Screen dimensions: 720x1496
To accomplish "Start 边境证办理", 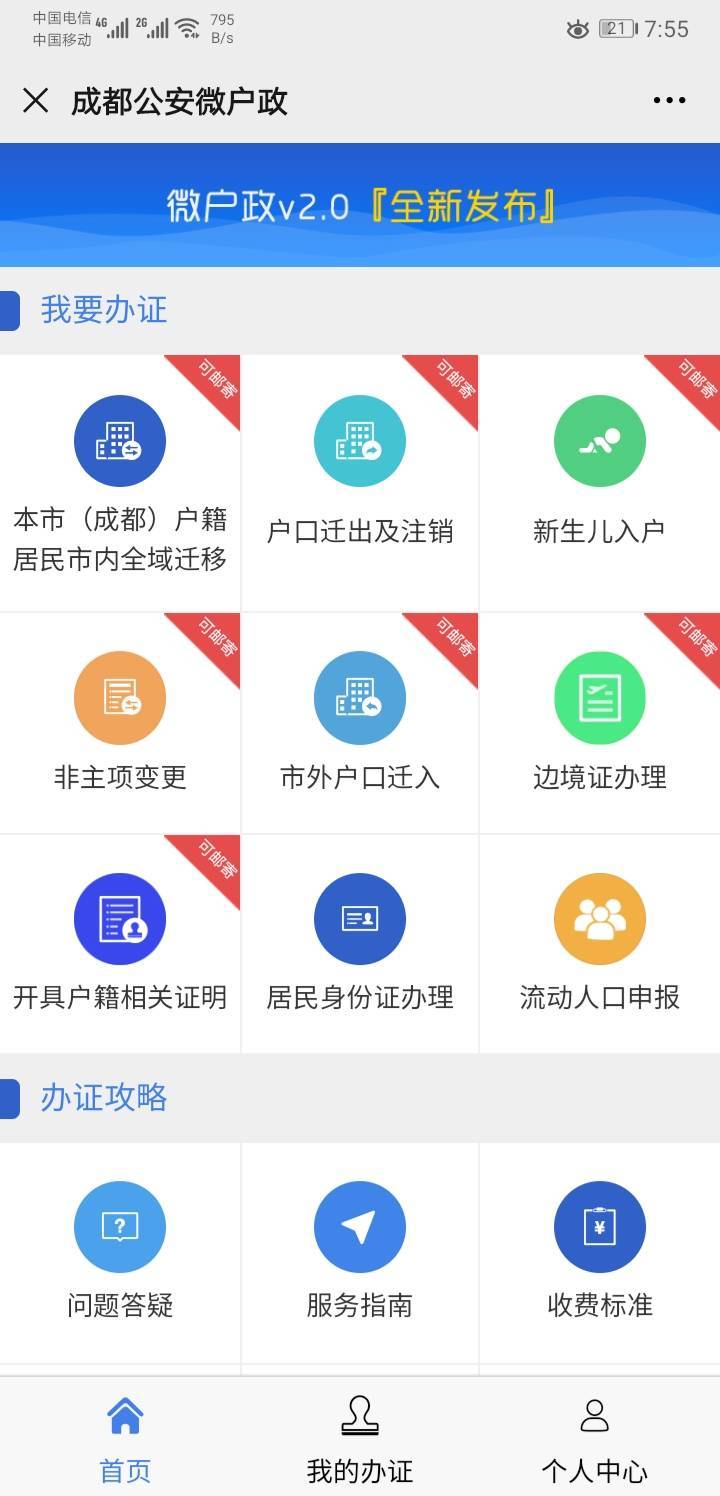I will 600,723.
